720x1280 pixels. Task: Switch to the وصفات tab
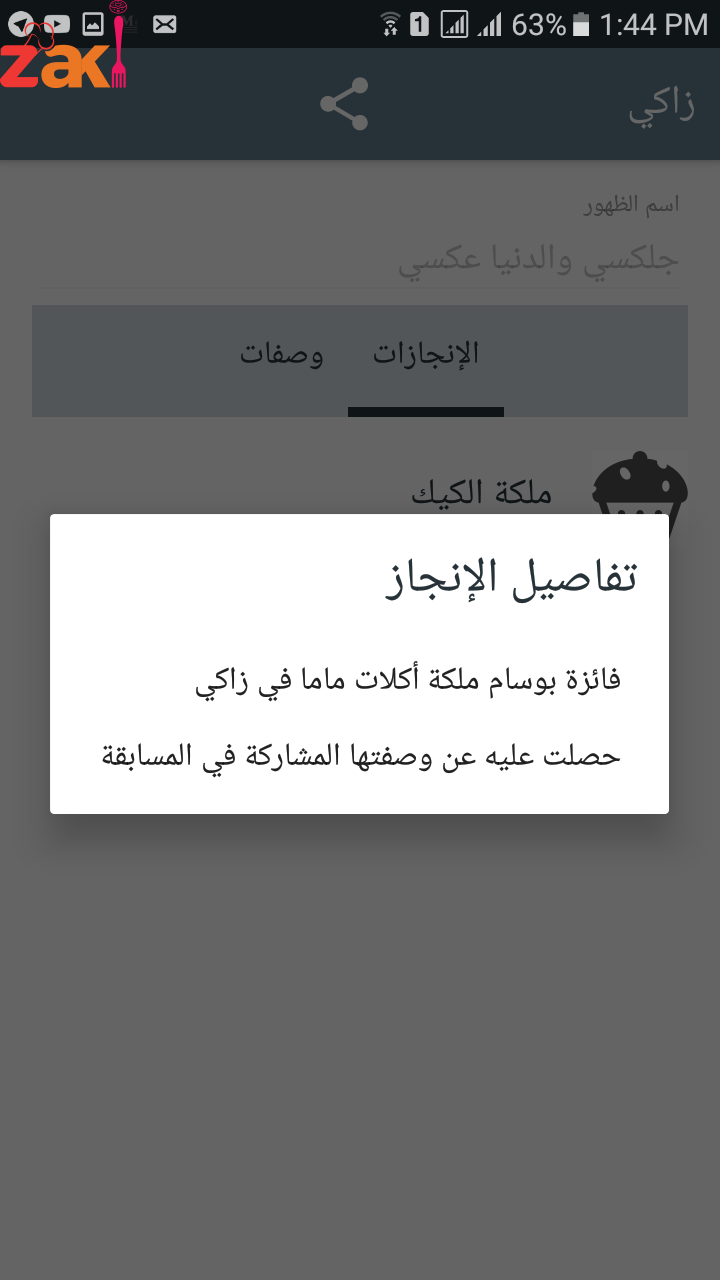coord(281,355)
